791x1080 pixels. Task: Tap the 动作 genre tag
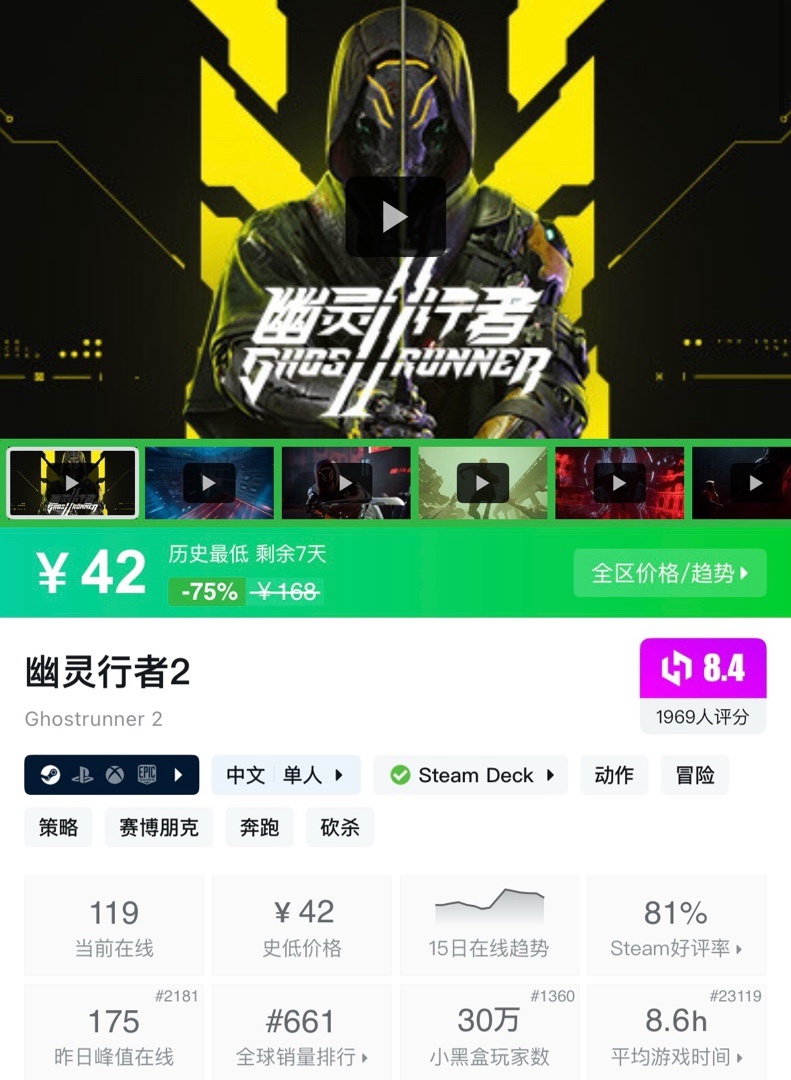[x=614, y=775]
